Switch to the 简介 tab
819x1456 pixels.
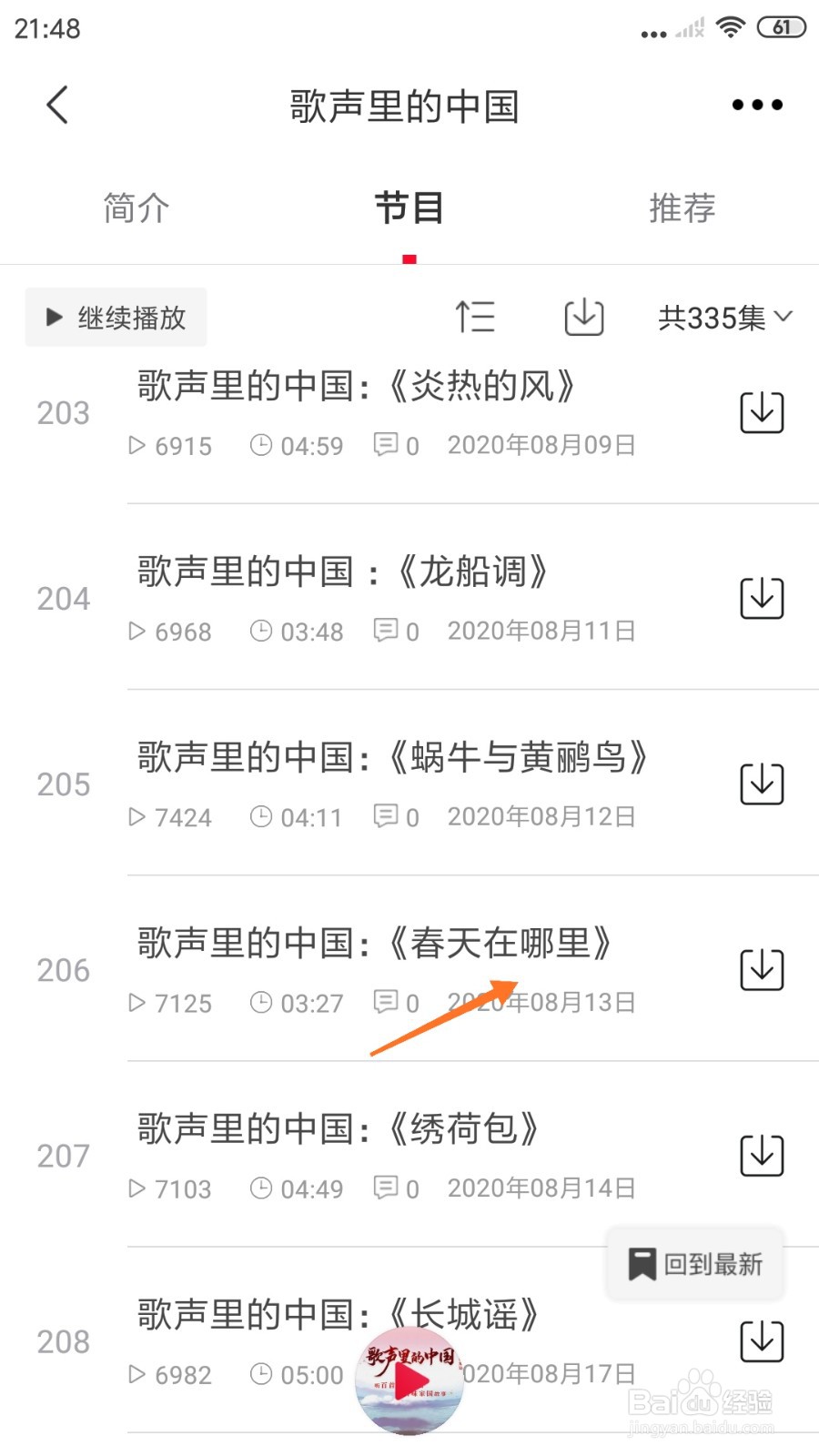click(136, 207)
